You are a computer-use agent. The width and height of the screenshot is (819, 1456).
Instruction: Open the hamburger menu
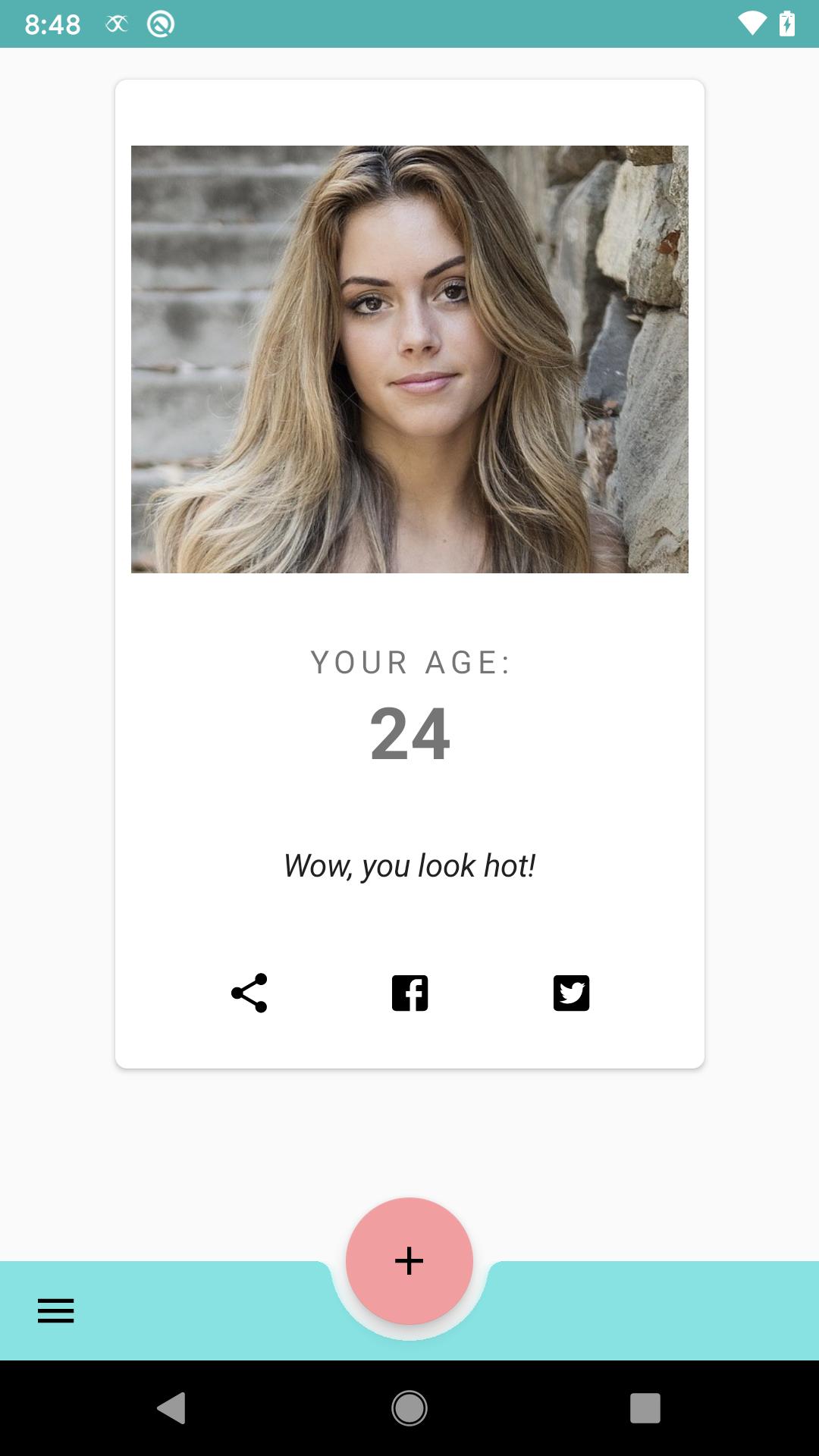tap(56, 1310)
